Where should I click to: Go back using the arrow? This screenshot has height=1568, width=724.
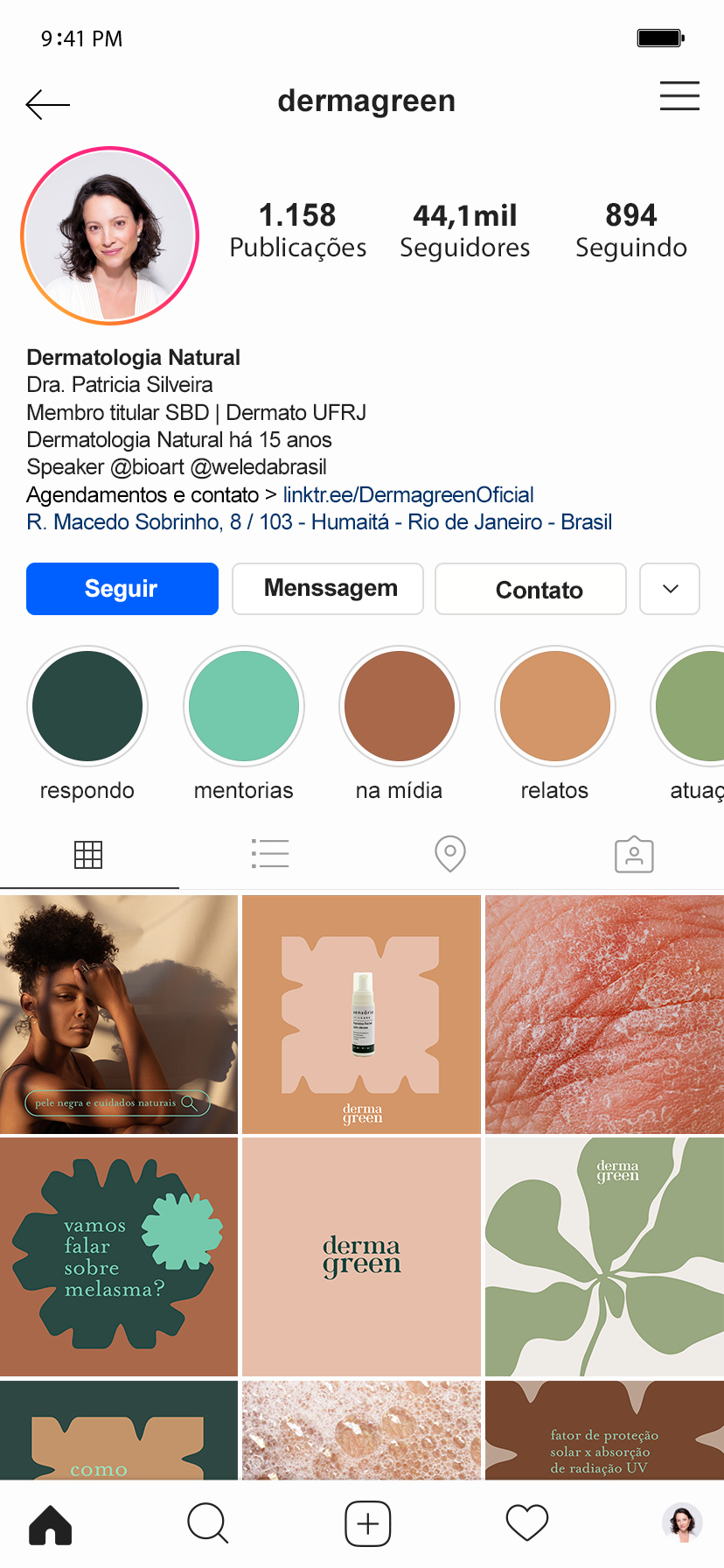click(48, 104)
